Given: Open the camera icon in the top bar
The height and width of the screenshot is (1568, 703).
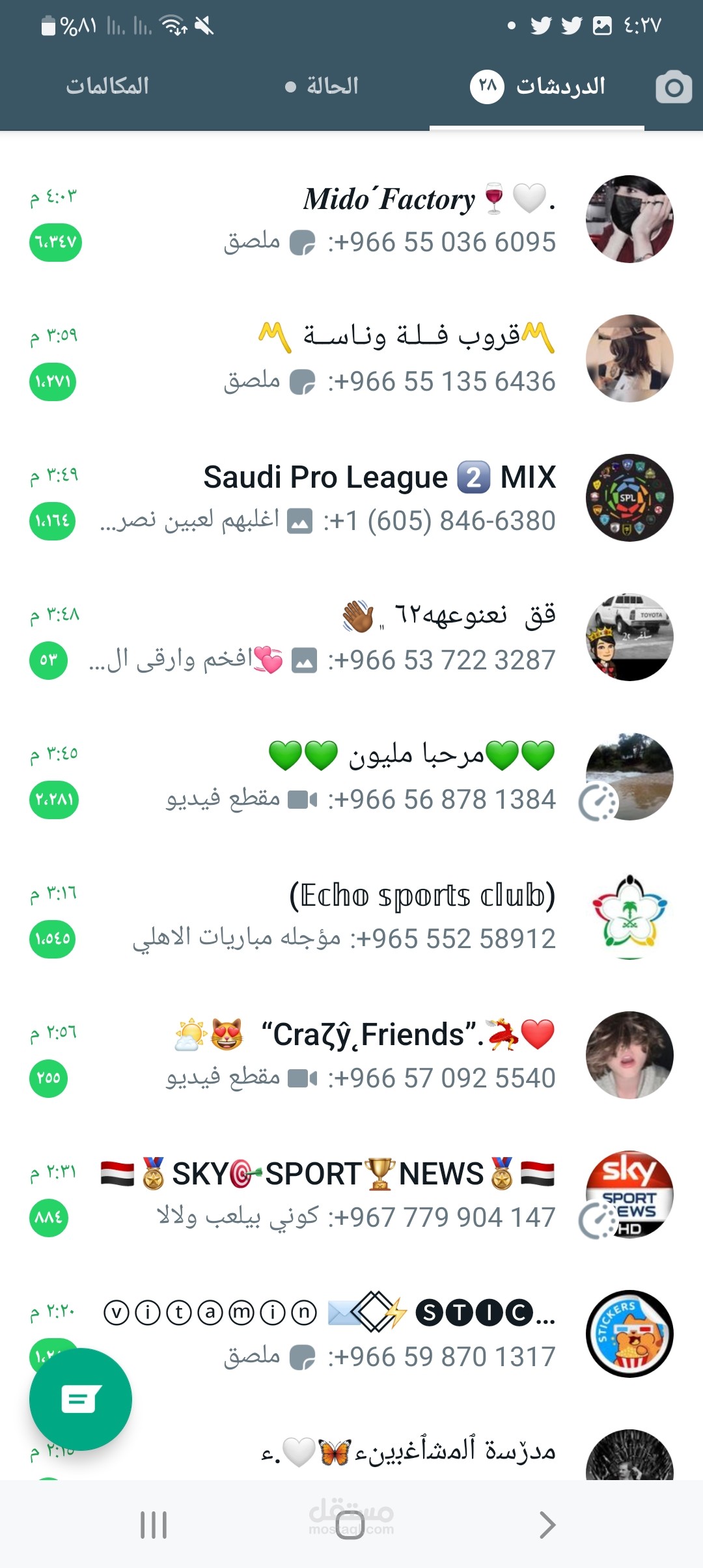Looking at the screenshot, I should coord(674,87).
